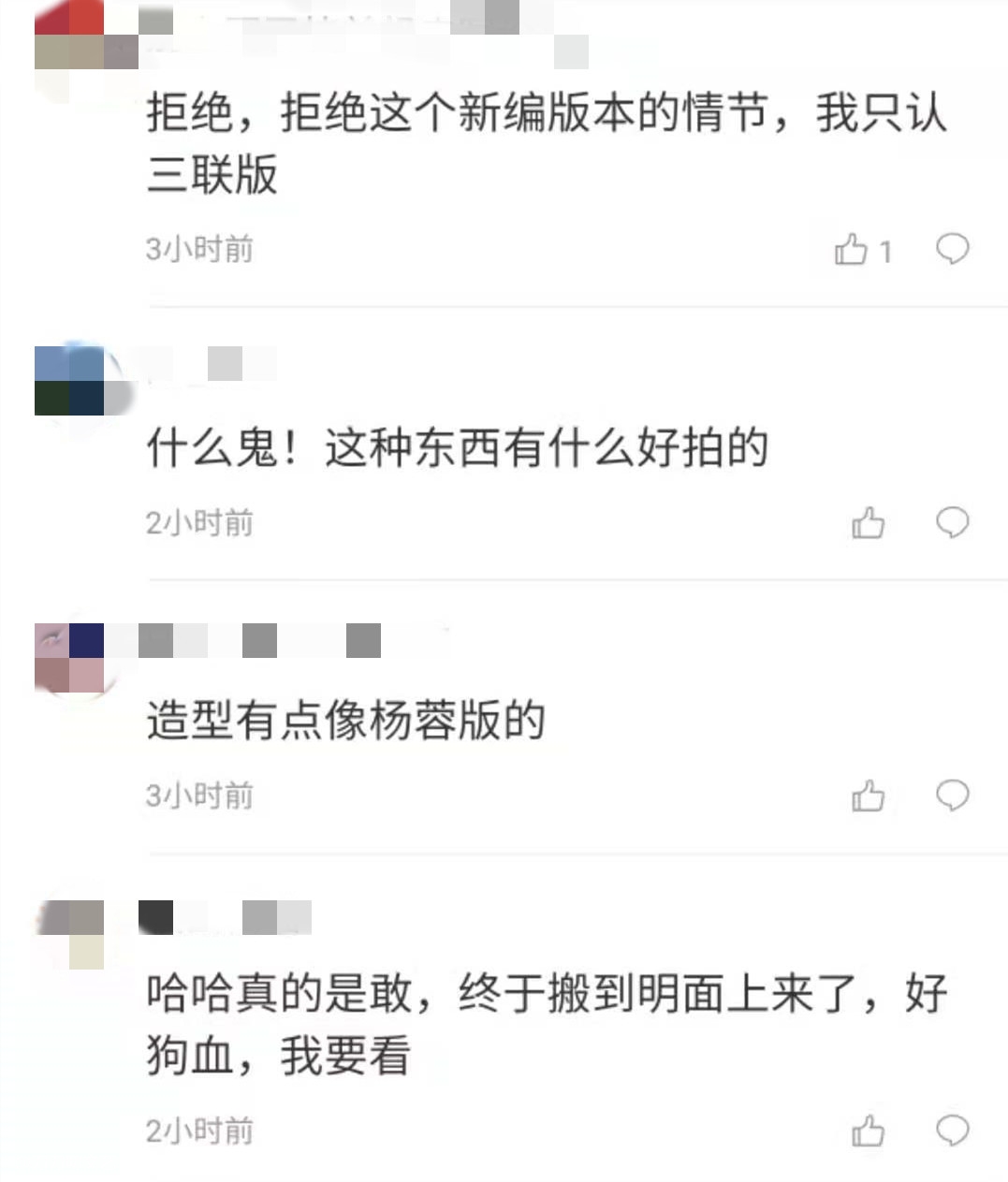
Task: Like the comment about 杨蓉版 styling
Action: tap(868, 795)
